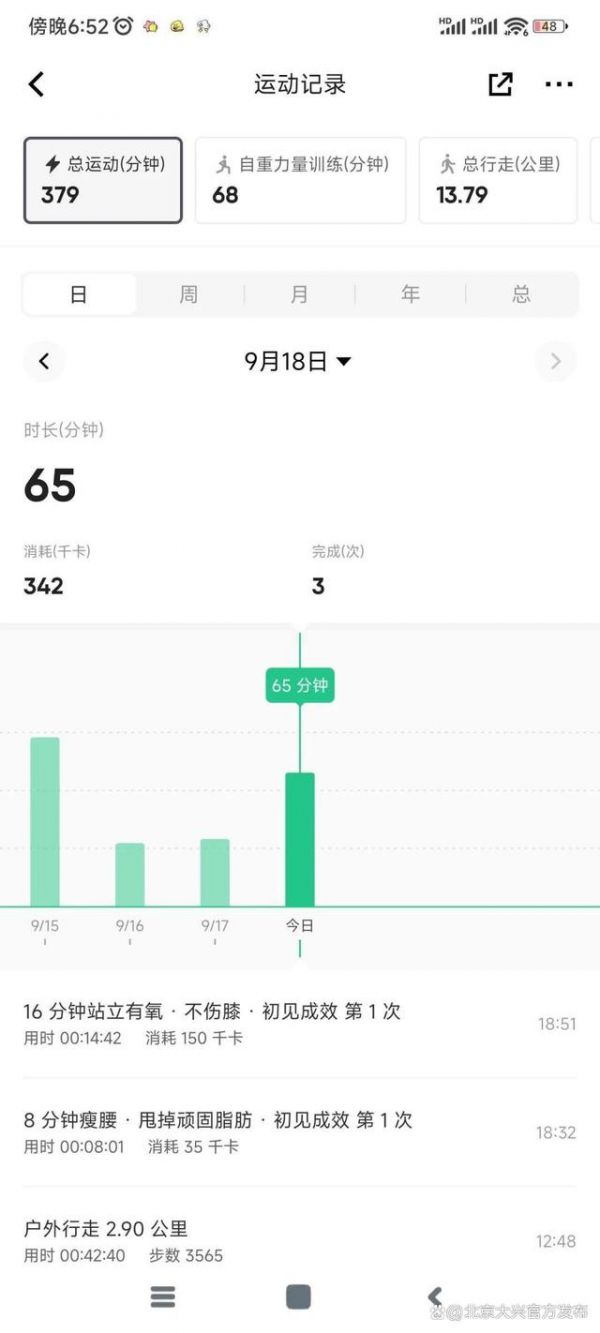The width and height of the screenshot is (600, 1333).
Task: Open the 16 分钟站立有氧 workout record
Action: point(300,1024)
